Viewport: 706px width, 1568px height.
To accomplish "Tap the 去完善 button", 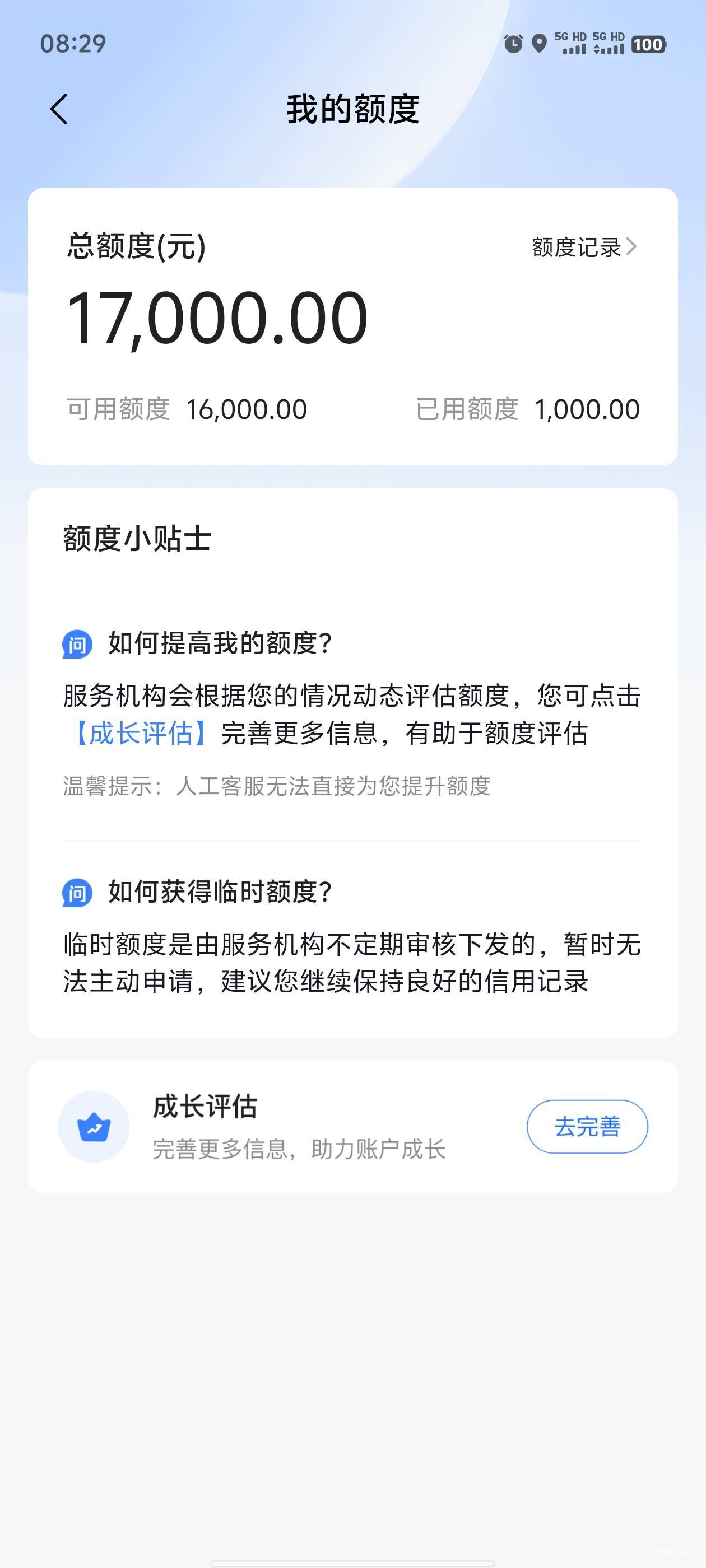I will pyautogui.click(x=587, y=1126).
